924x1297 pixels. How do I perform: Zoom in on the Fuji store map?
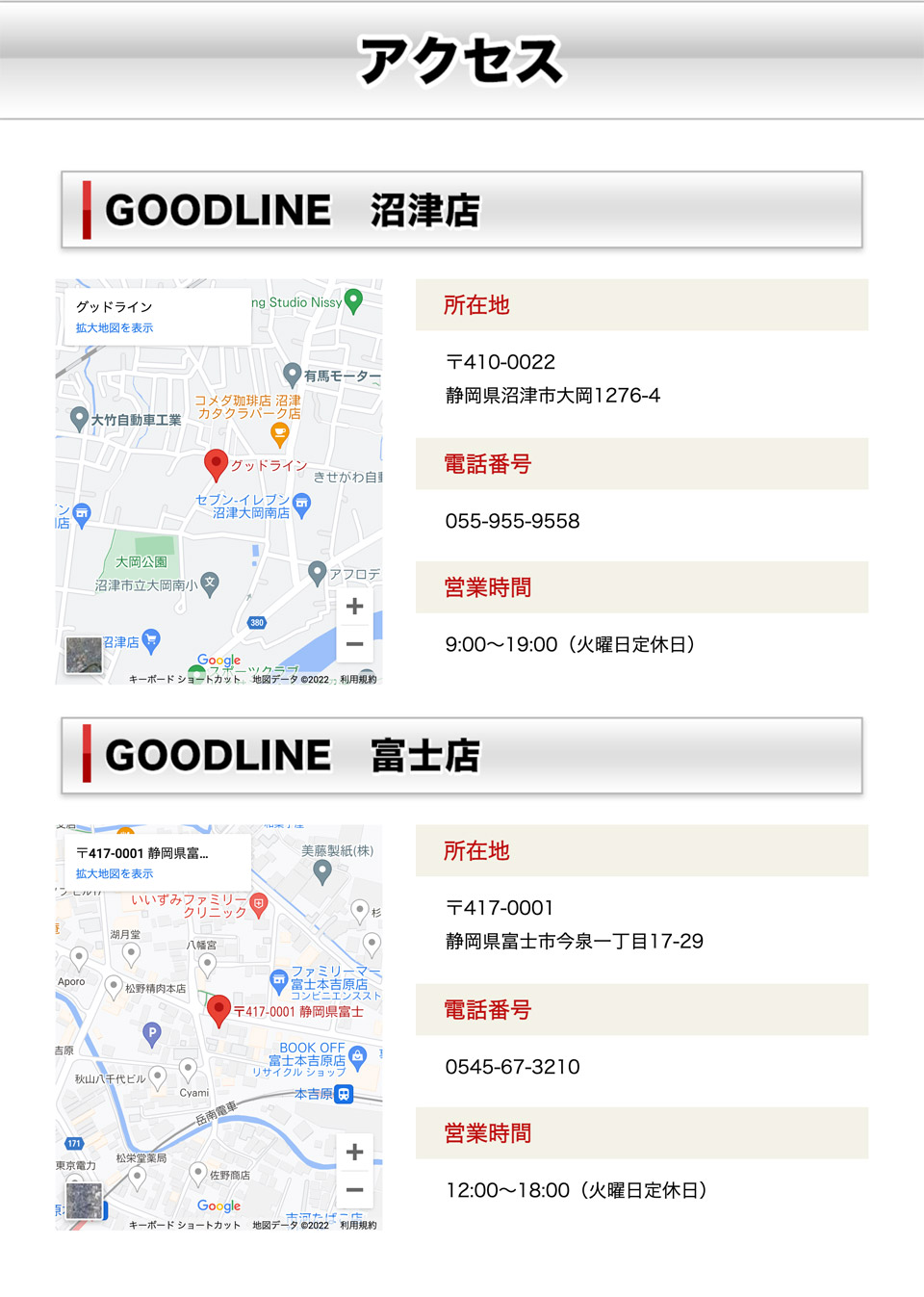pyautogui.click(x=354, y=1152)
